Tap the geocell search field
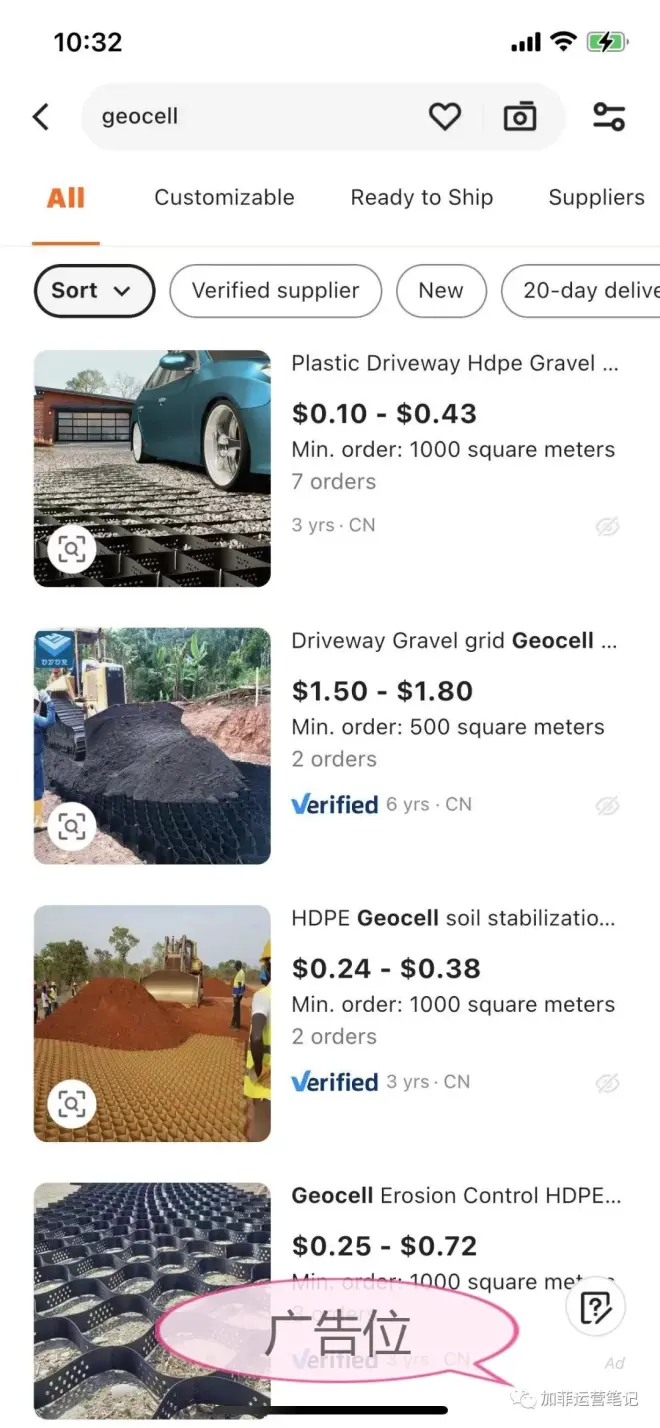This screenshot has height=1428, width=660. (x=250, y=117)
